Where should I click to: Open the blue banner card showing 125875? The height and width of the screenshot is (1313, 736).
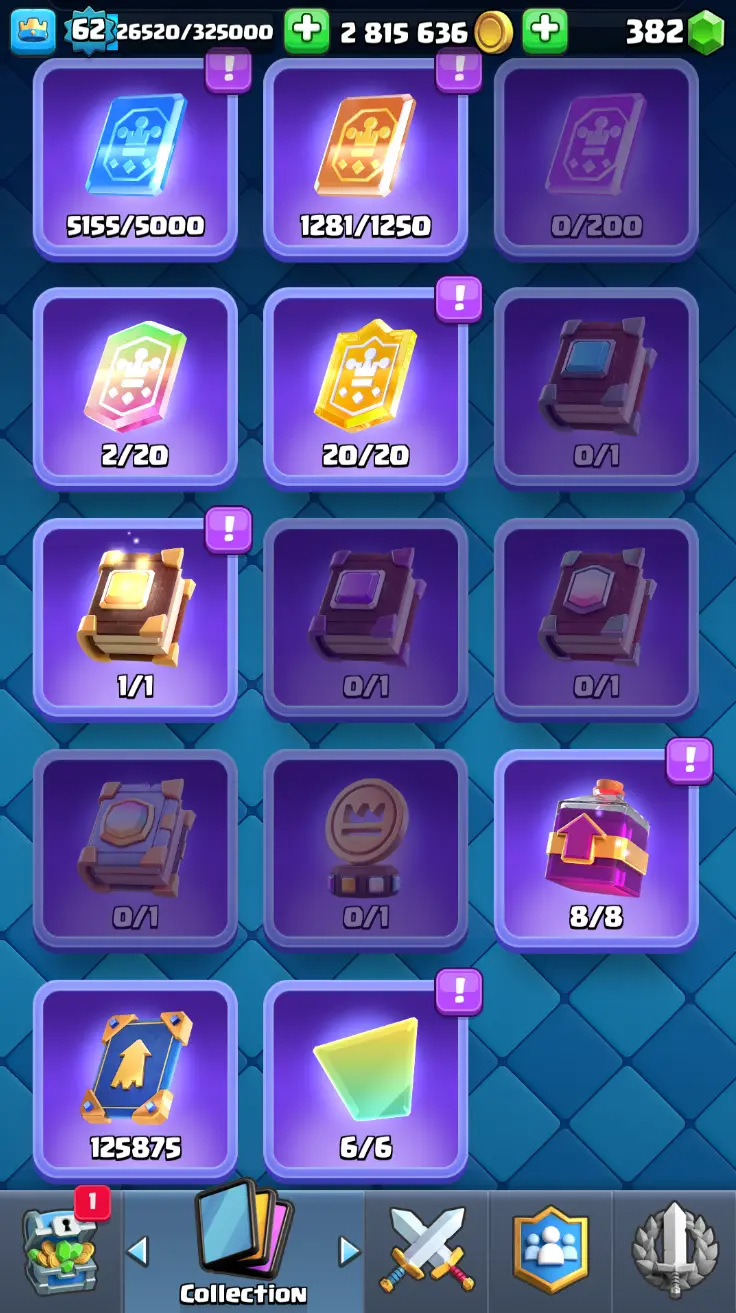click(135, 1075)
